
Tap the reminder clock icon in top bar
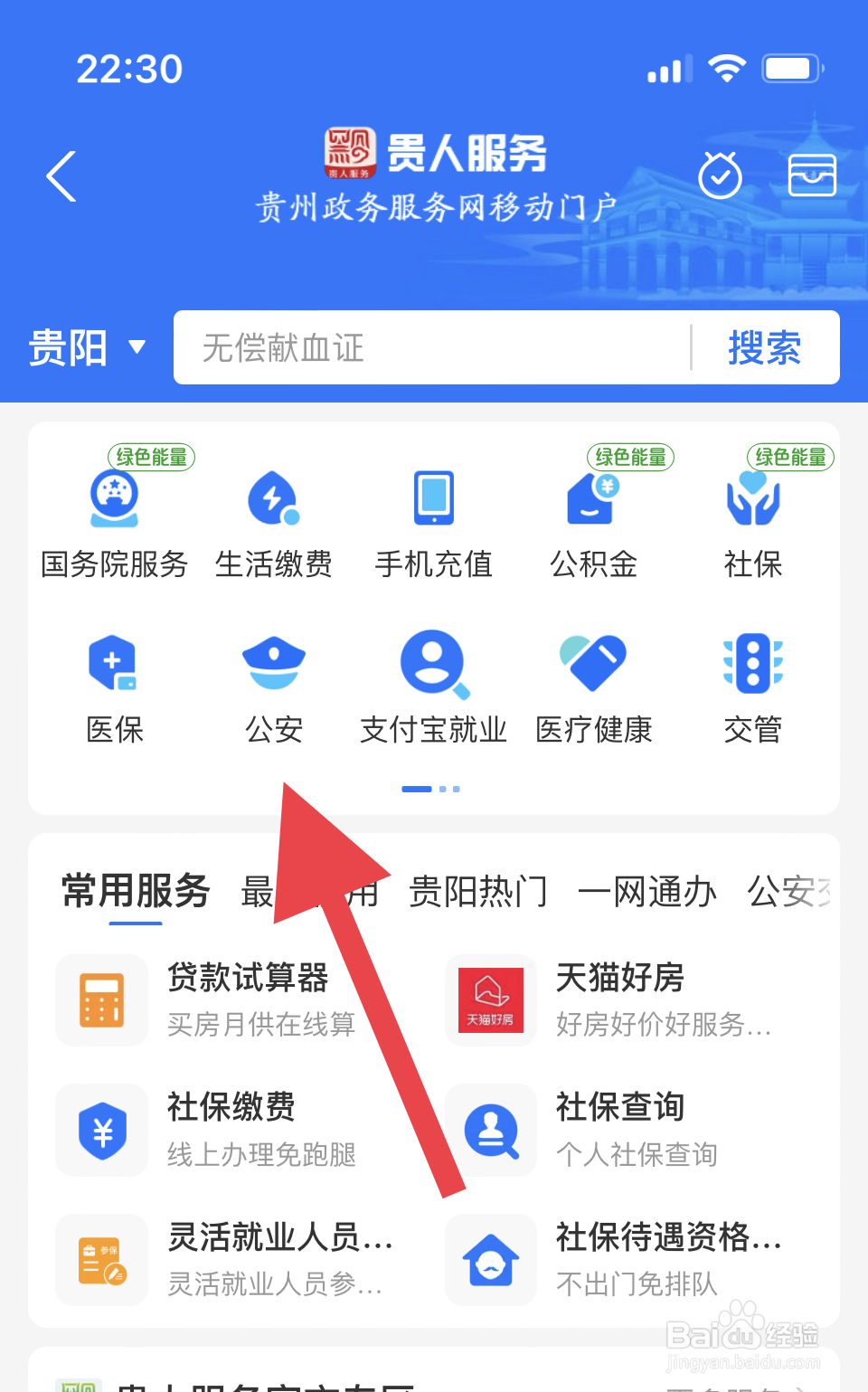coord(719,175)
